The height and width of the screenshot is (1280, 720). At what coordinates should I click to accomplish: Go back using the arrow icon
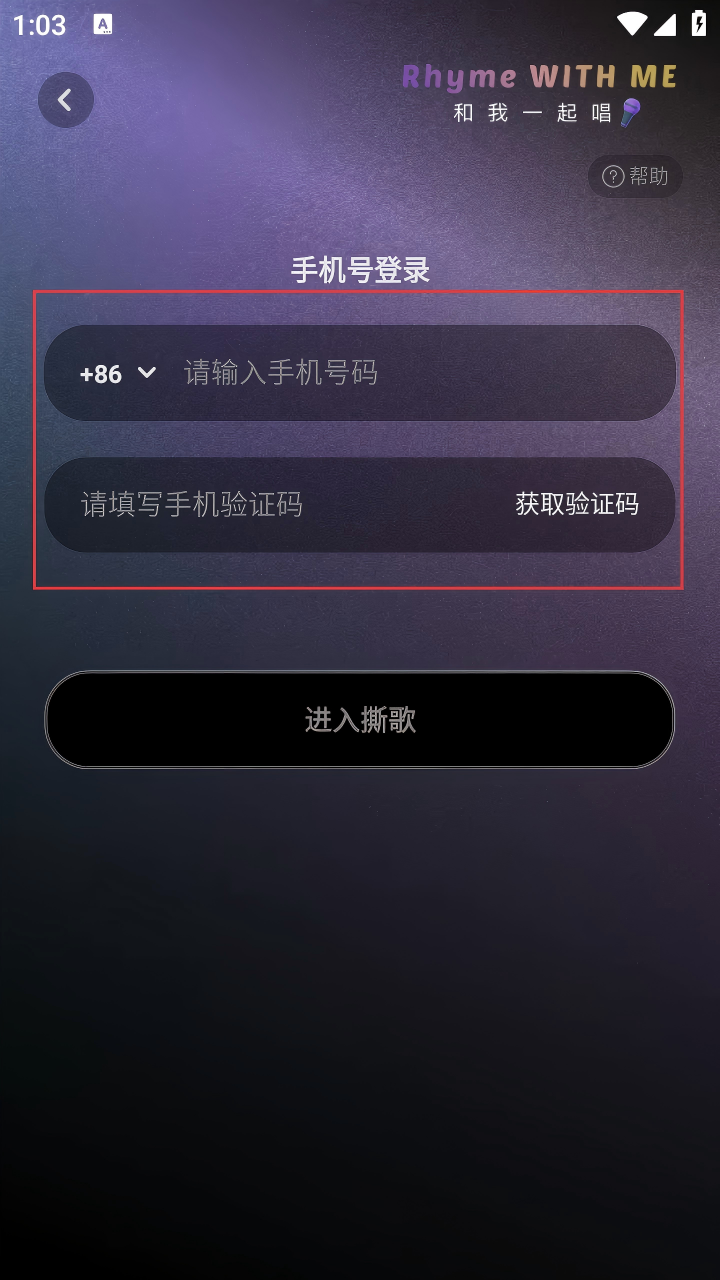(x=66, y=100)
